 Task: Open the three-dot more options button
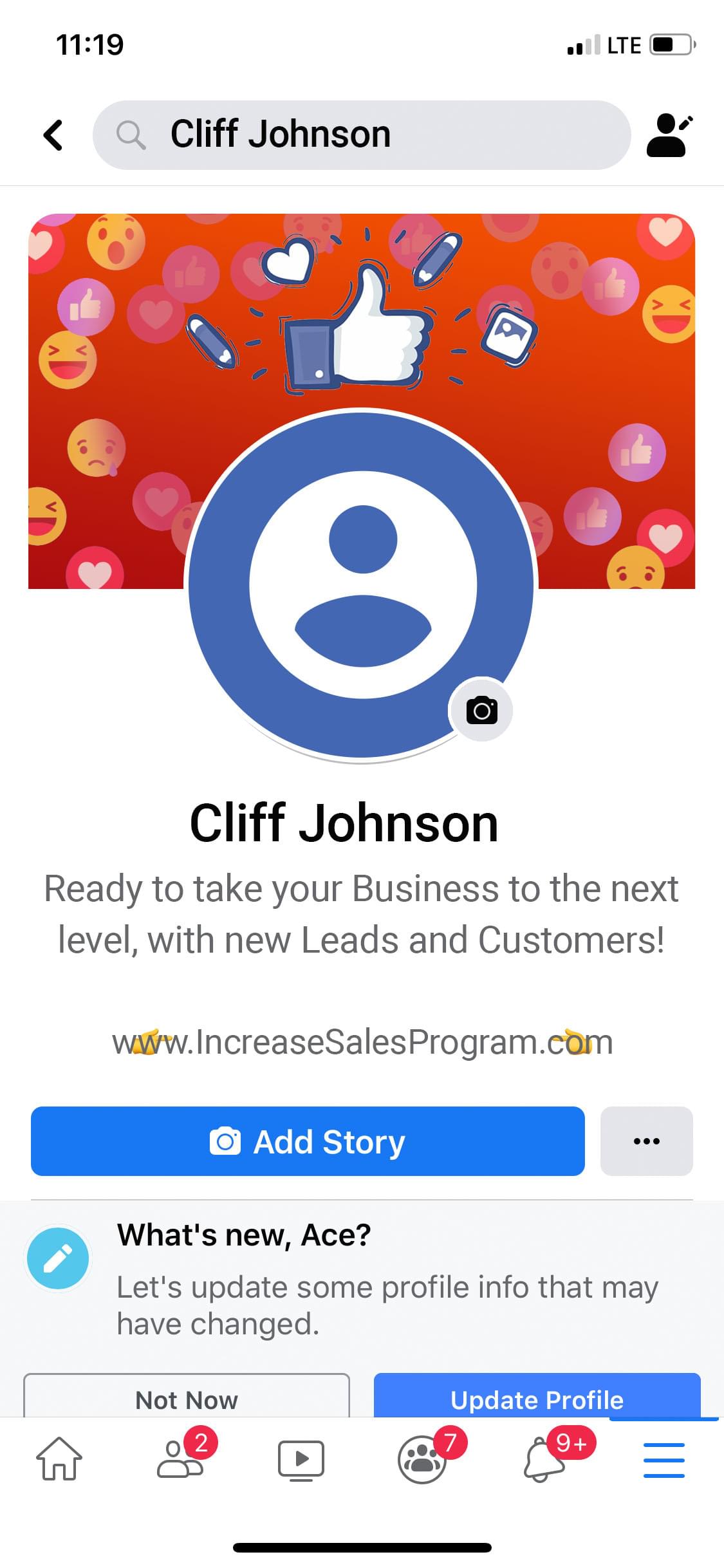tap(646, 1141)
